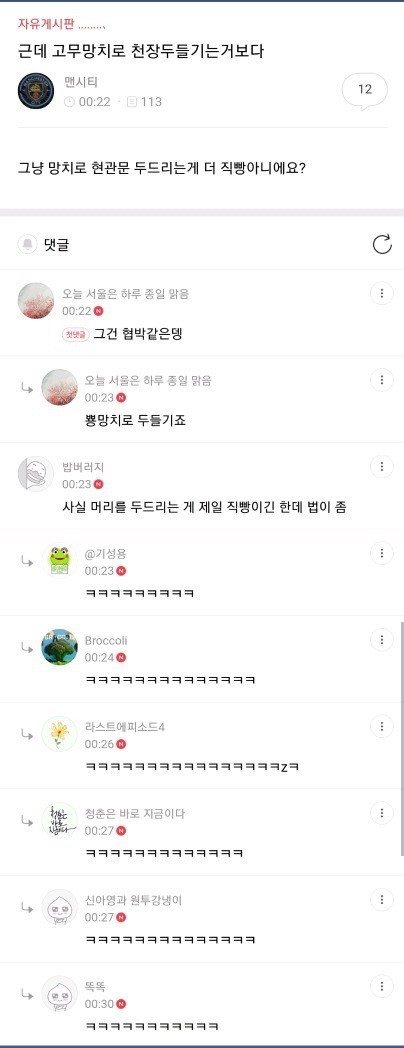Open the more menu on 라스트에피소드4's reply
The width and height of the screenshot is (404, 1048).
click(381, 727)
